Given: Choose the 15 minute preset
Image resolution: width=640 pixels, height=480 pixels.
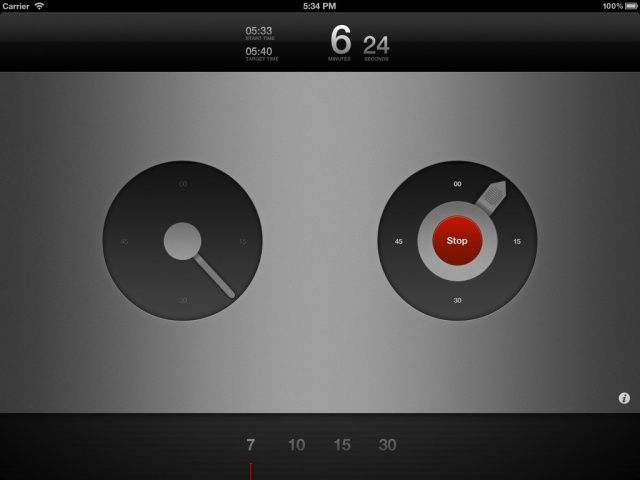Looking at the screenshot, I should click(342, 445).
